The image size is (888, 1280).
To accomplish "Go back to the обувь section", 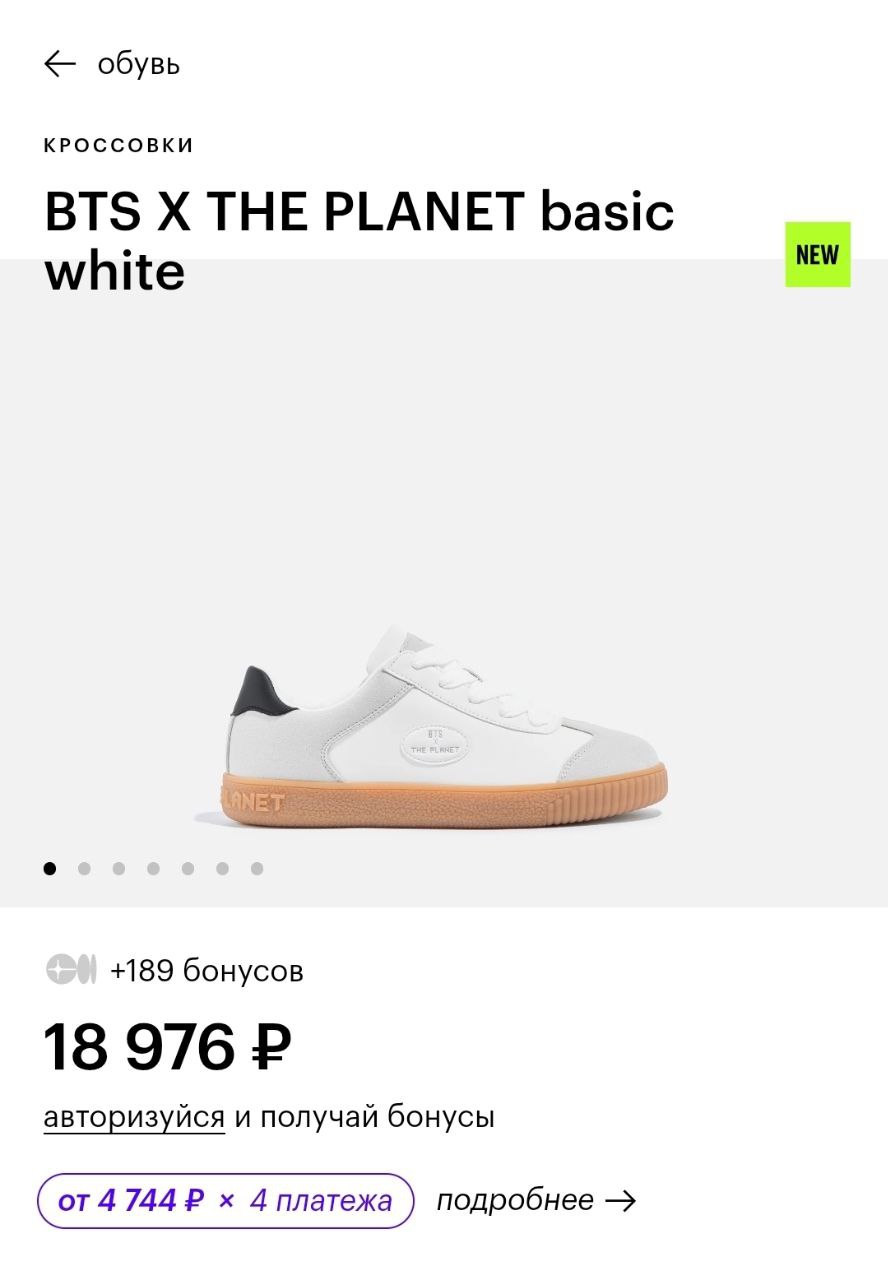I will 61,65.
